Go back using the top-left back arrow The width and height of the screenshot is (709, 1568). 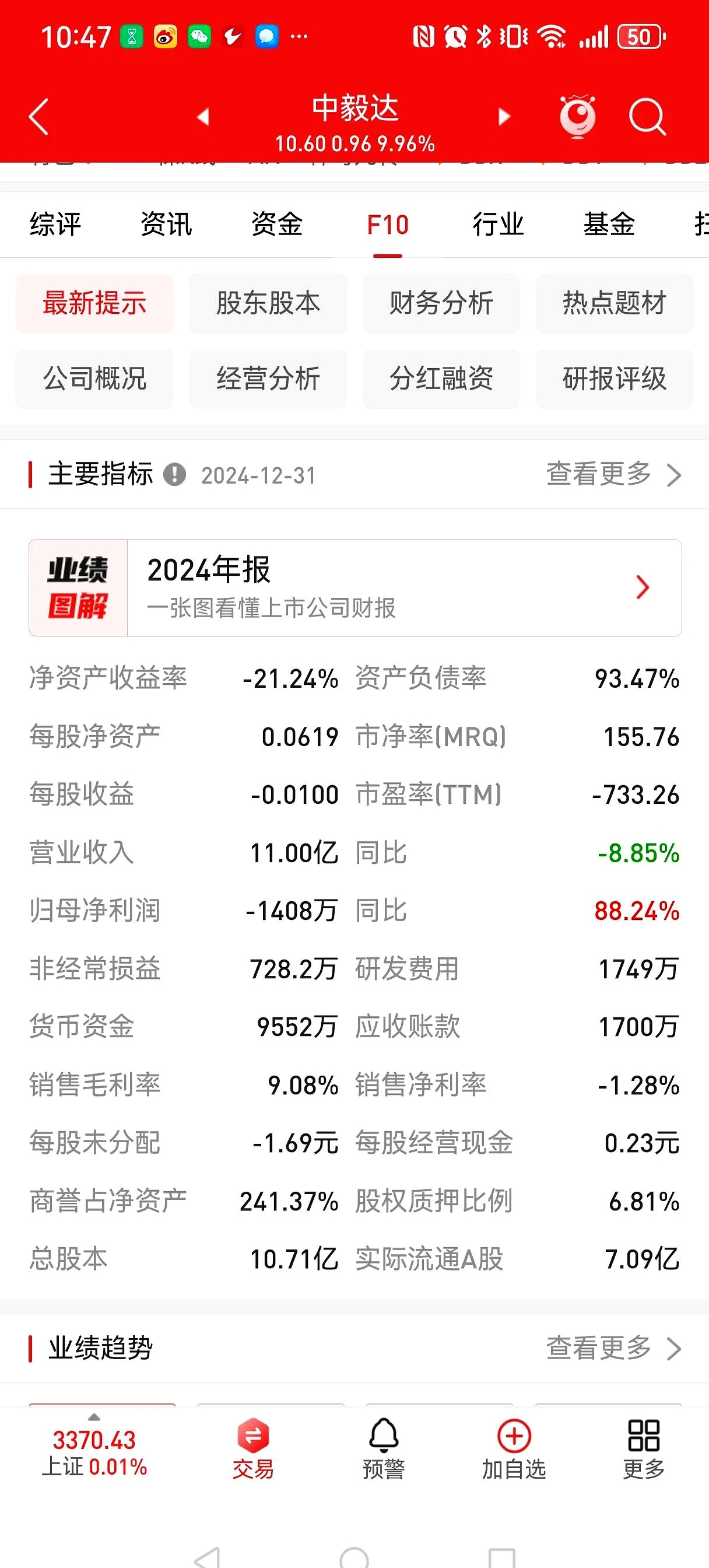click(38, 117)
